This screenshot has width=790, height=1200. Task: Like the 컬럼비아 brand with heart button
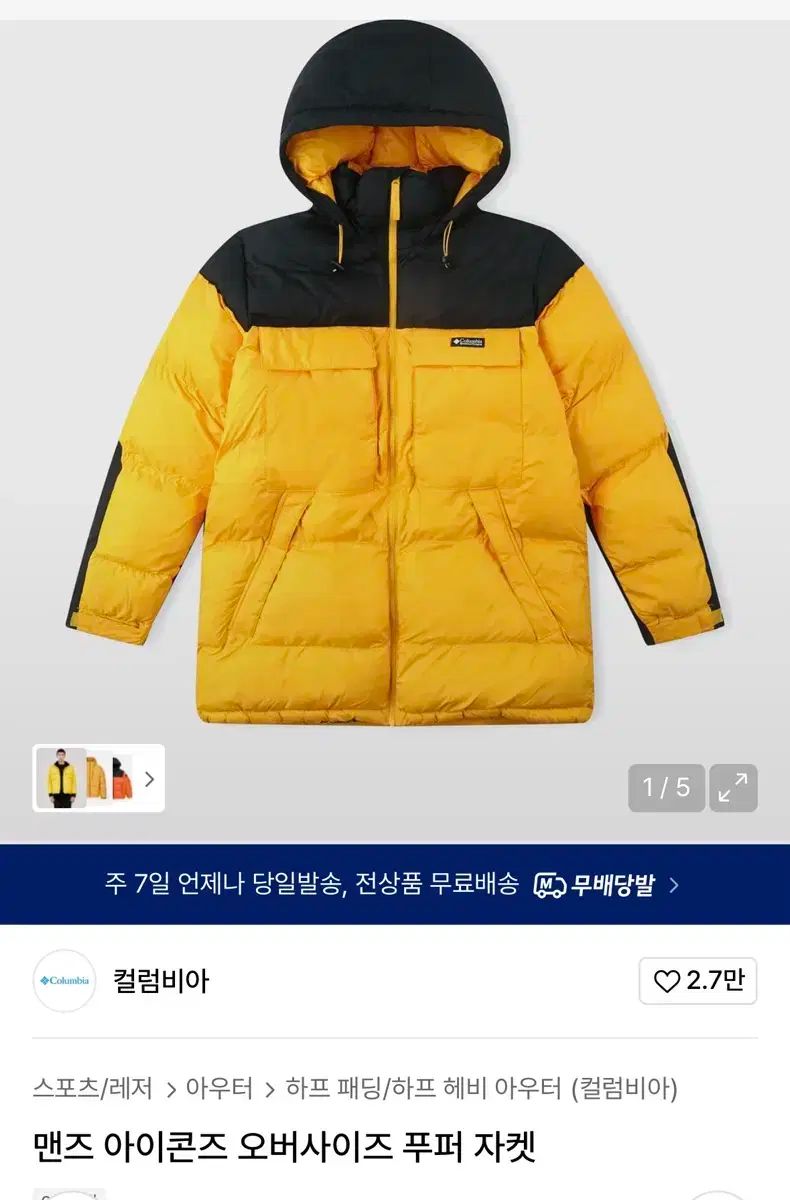pyautogui.click(x=698, y=981)
